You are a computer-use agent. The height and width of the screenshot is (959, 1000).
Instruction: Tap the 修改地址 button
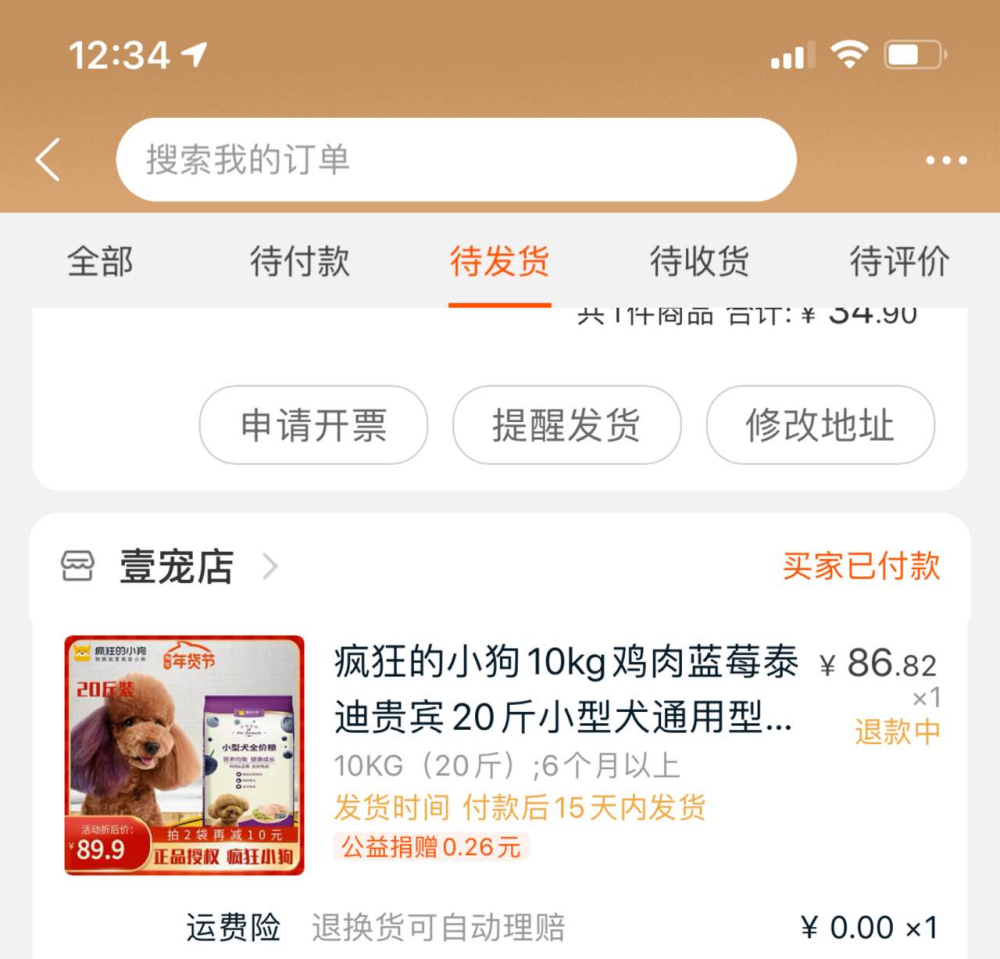(x=820, y=425)
